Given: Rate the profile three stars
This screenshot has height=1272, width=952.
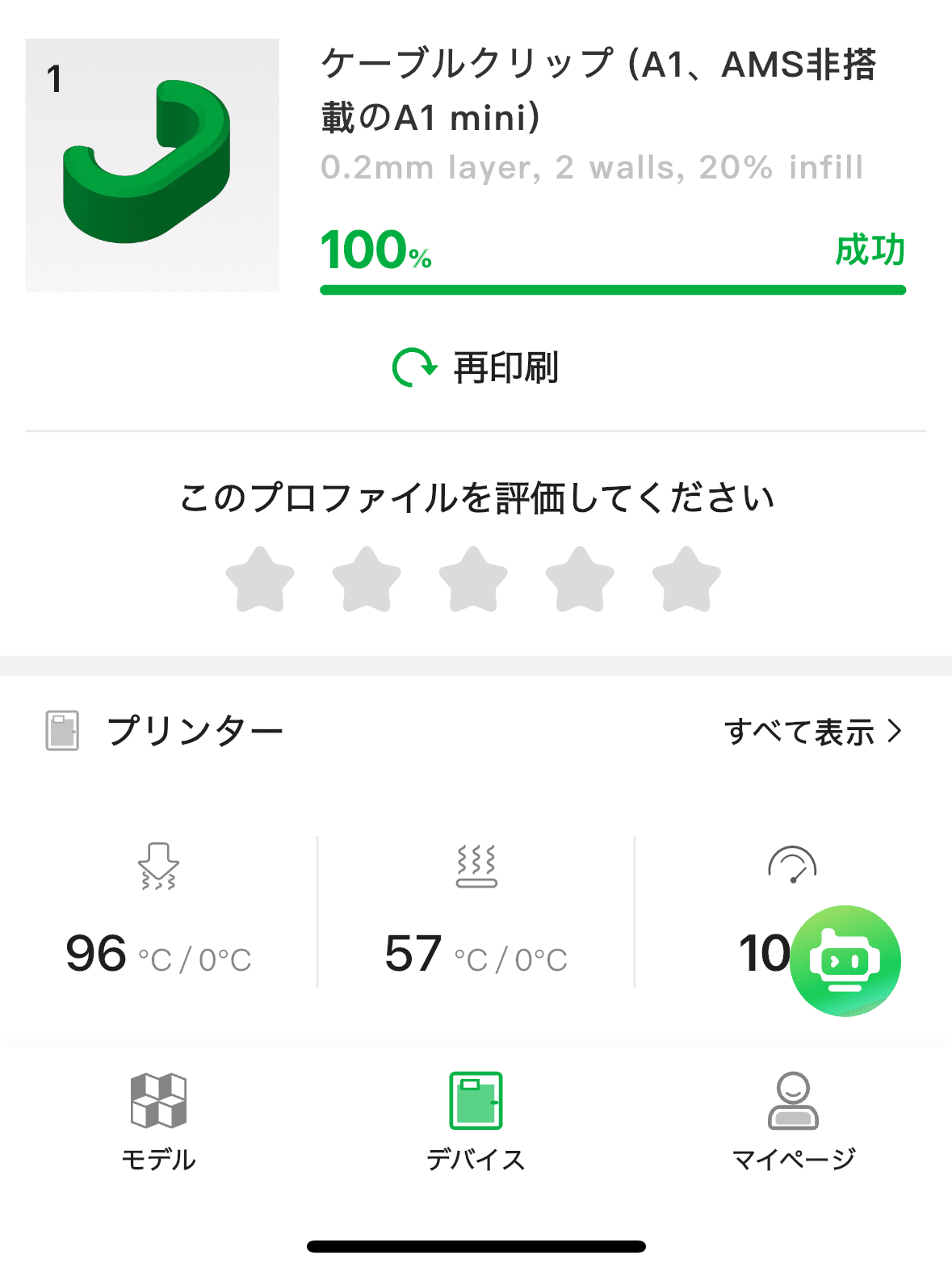Looking at the screenshot, I should coord(473,579).
